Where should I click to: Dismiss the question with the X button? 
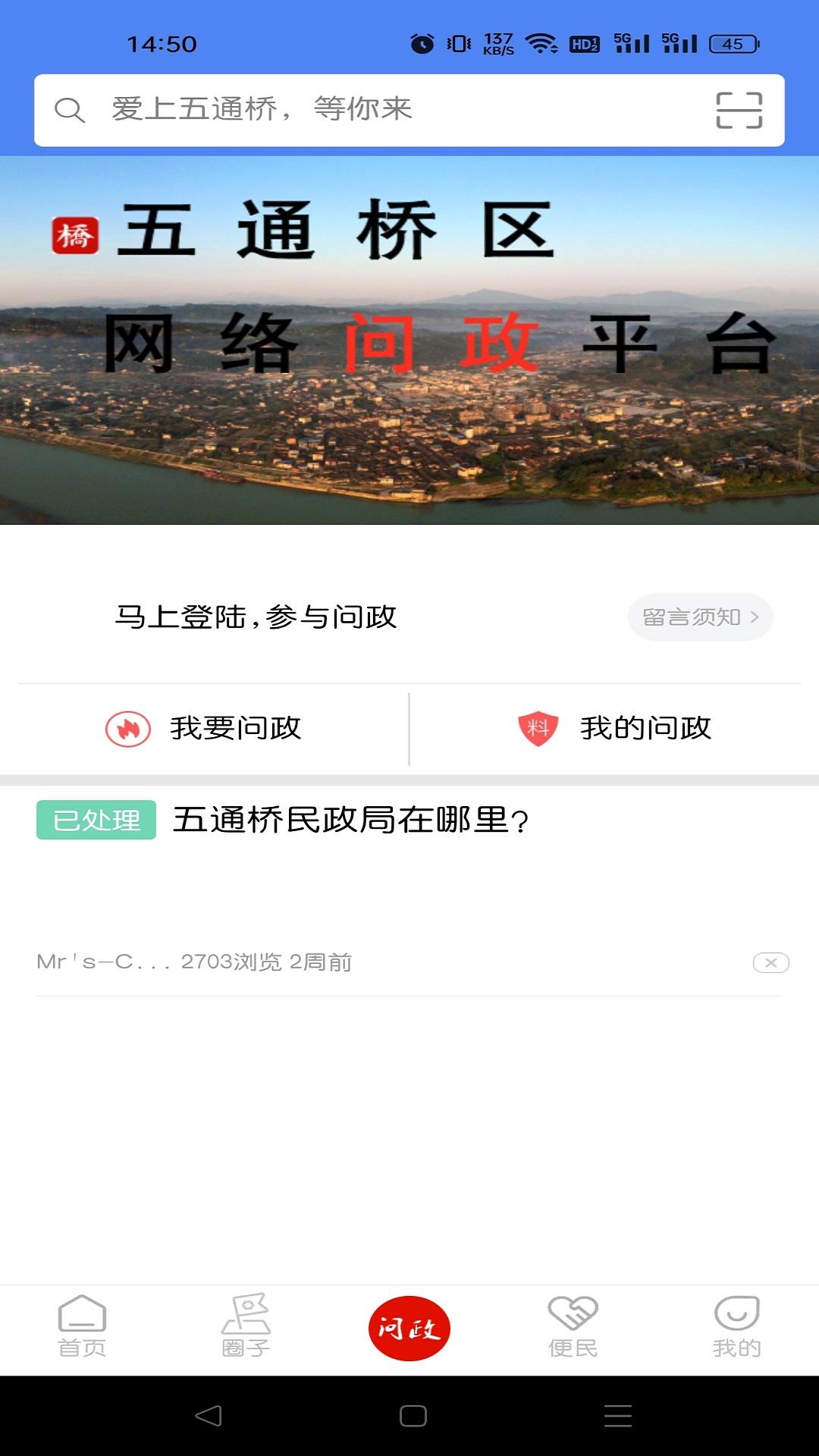point(773,961)
